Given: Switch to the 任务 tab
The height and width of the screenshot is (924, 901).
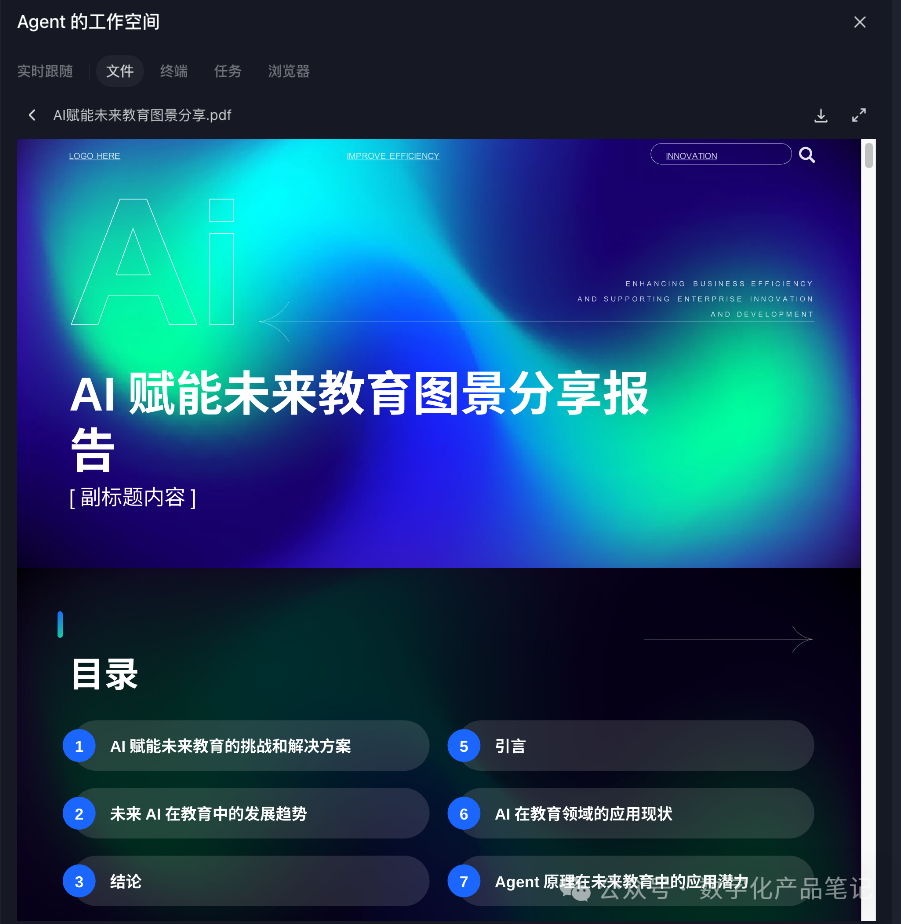Looking at the screenshot, I should point(228,71).
